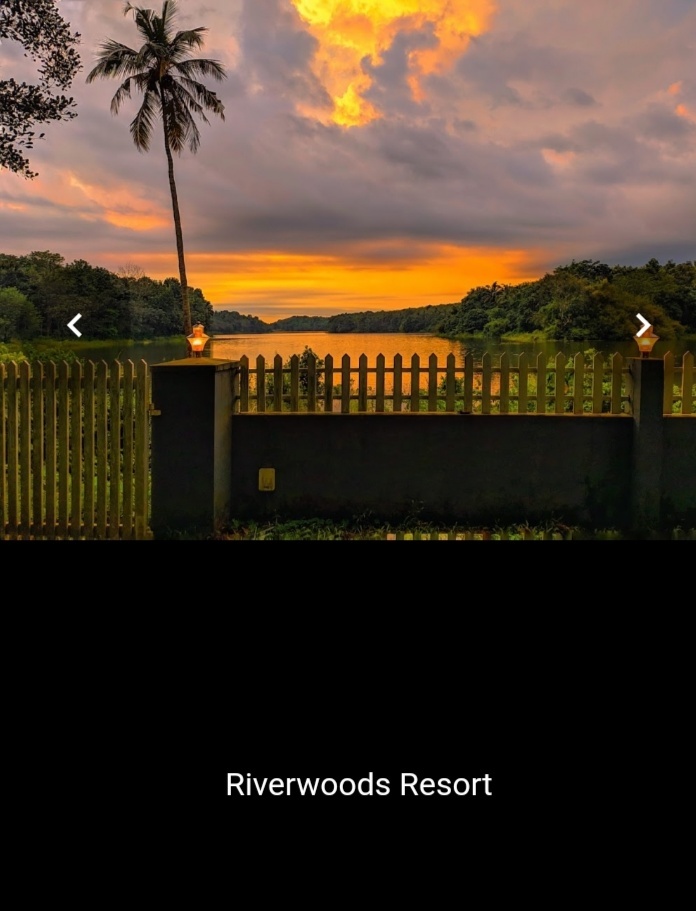Image resolution: width=696 pixels, height=911 pixels.
Task: Go to the next photo
Action: [x=643, y=325]
